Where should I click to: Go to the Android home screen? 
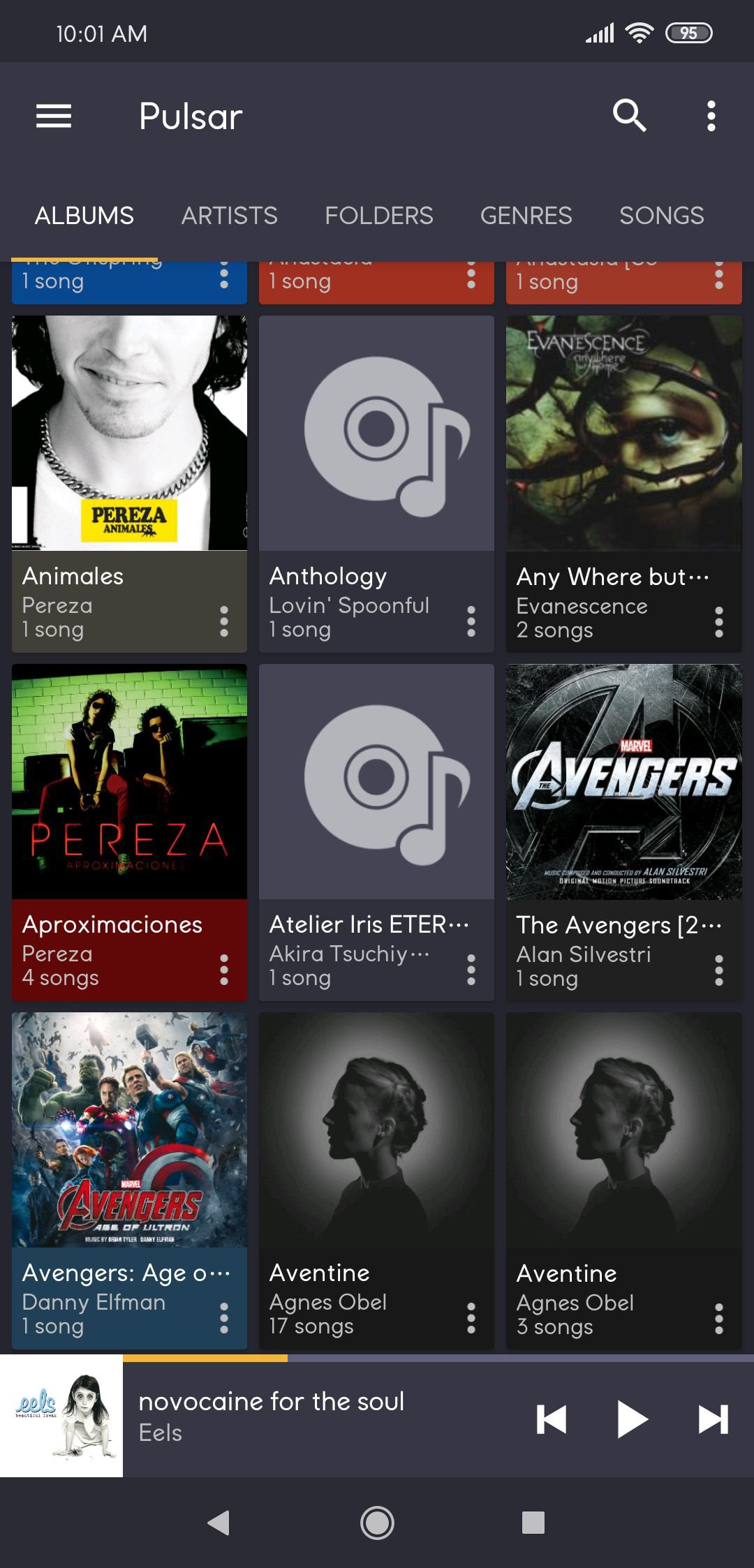[377, 1523]
